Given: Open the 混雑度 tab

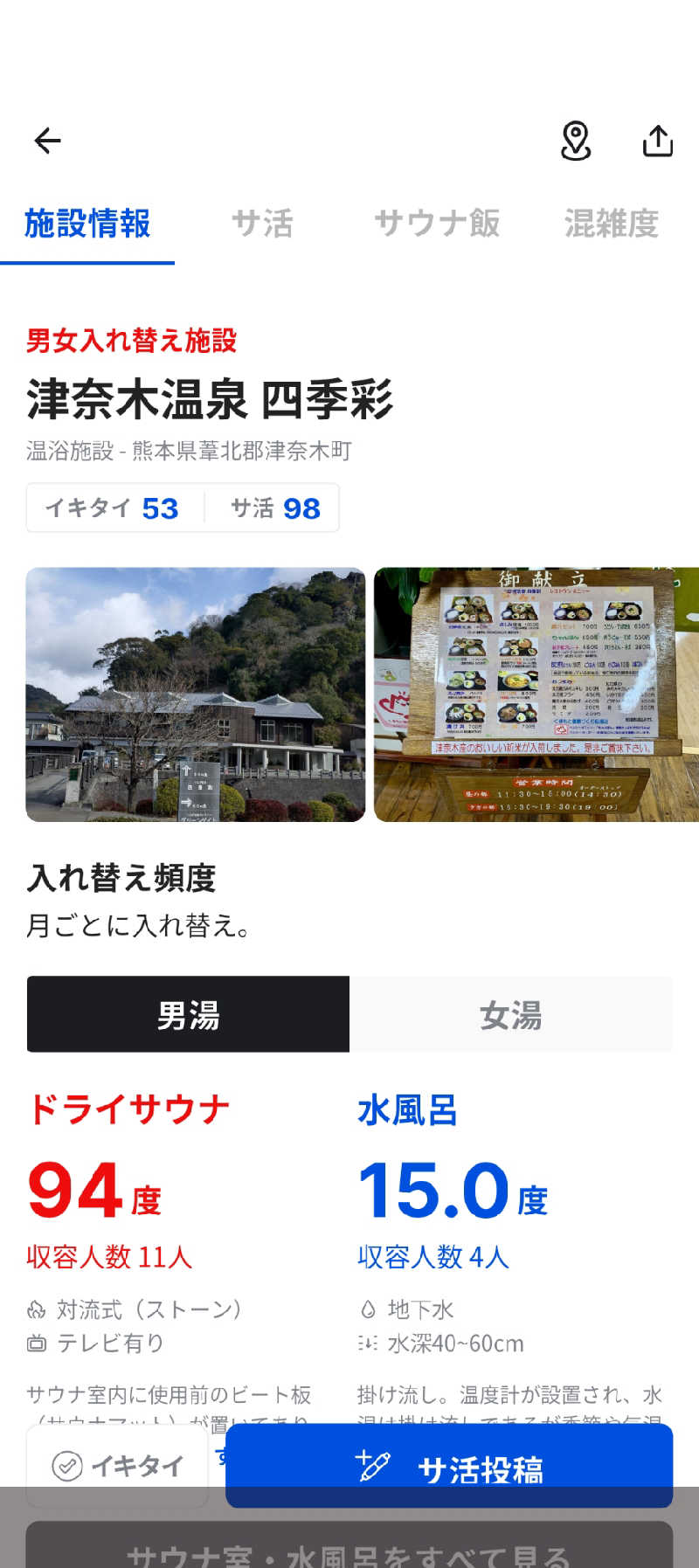Looking at the screenshot, I should (x=611, y=224).
